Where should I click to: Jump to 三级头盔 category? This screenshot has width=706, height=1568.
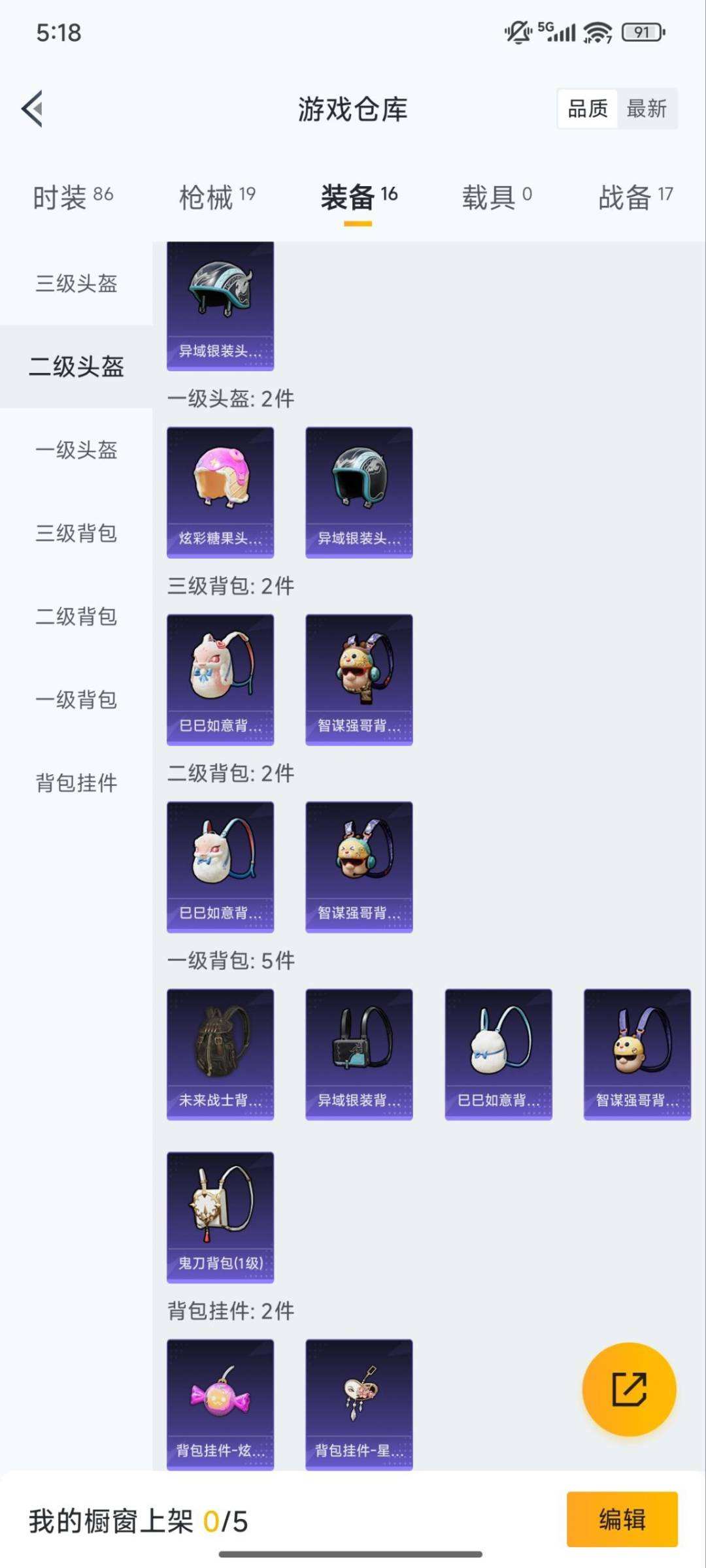[x=76, y=284]
